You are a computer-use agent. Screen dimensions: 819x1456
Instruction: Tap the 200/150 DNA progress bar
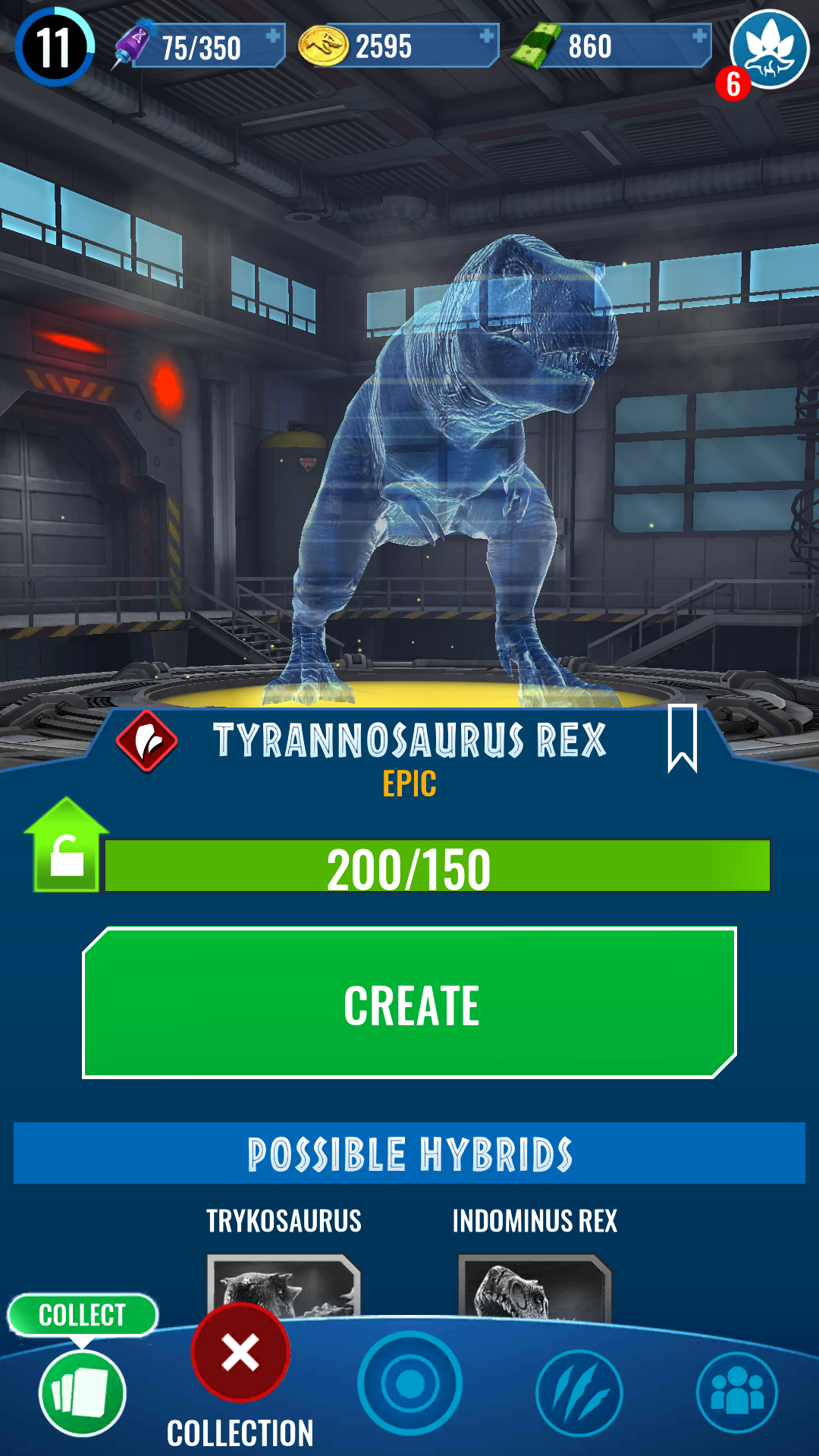click(432, 874)
